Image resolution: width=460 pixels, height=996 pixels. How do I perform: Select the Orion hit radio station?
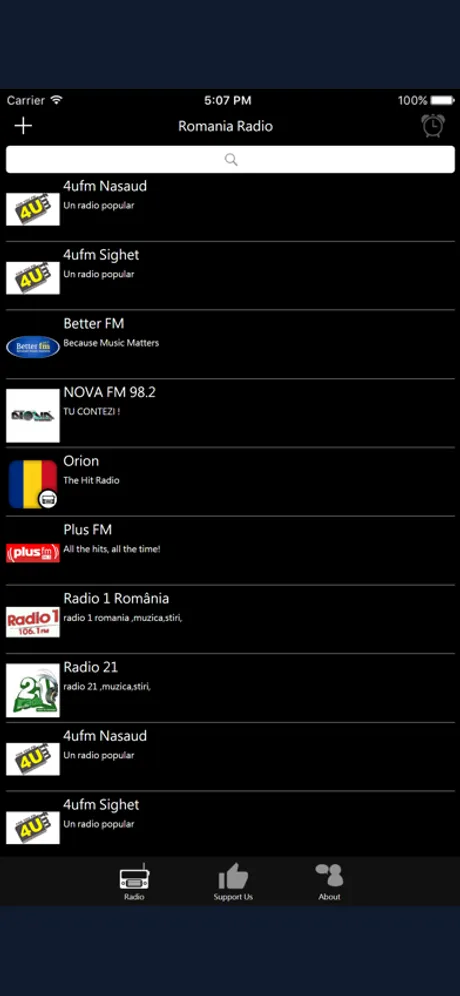[230, 482]
